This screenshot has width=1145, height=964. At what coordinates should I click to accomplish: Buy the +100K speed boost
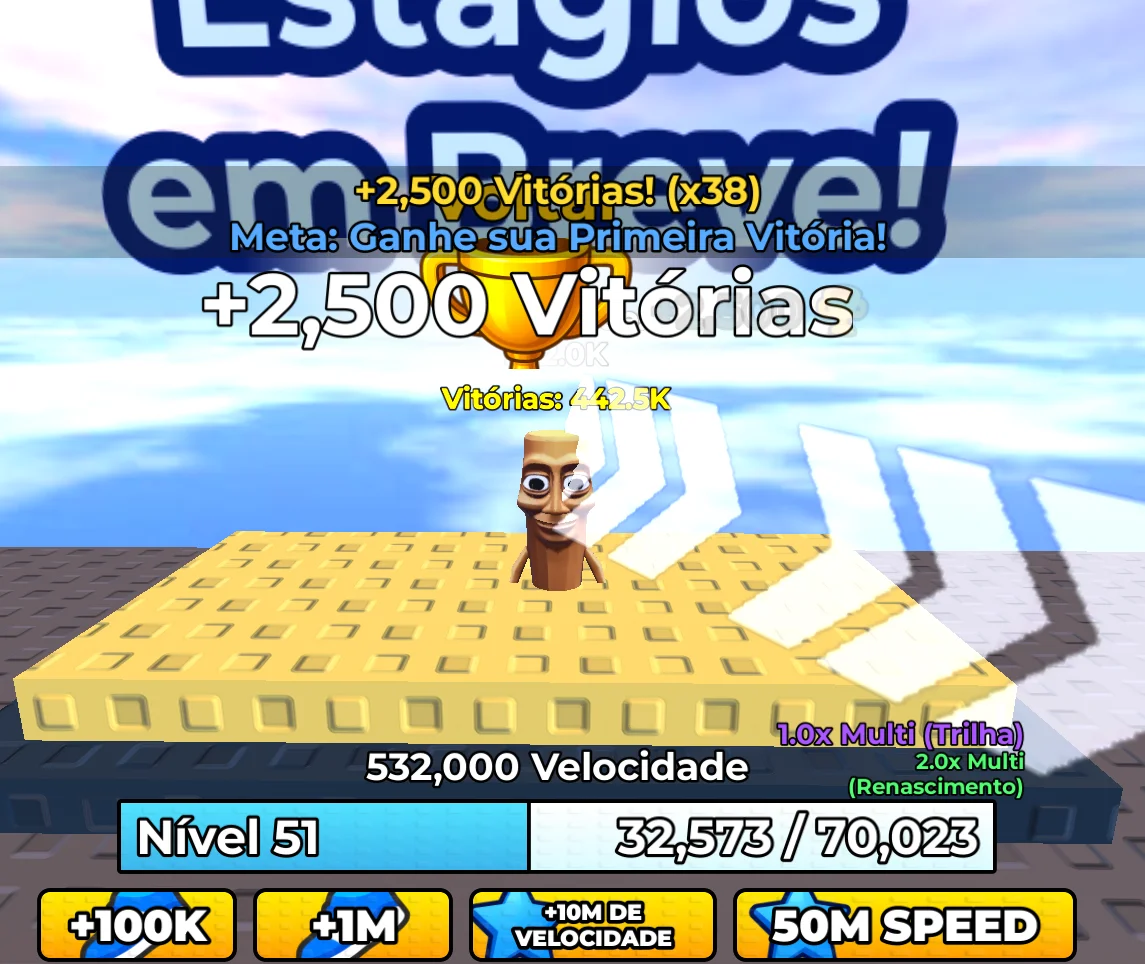click(x=137, y=926)
